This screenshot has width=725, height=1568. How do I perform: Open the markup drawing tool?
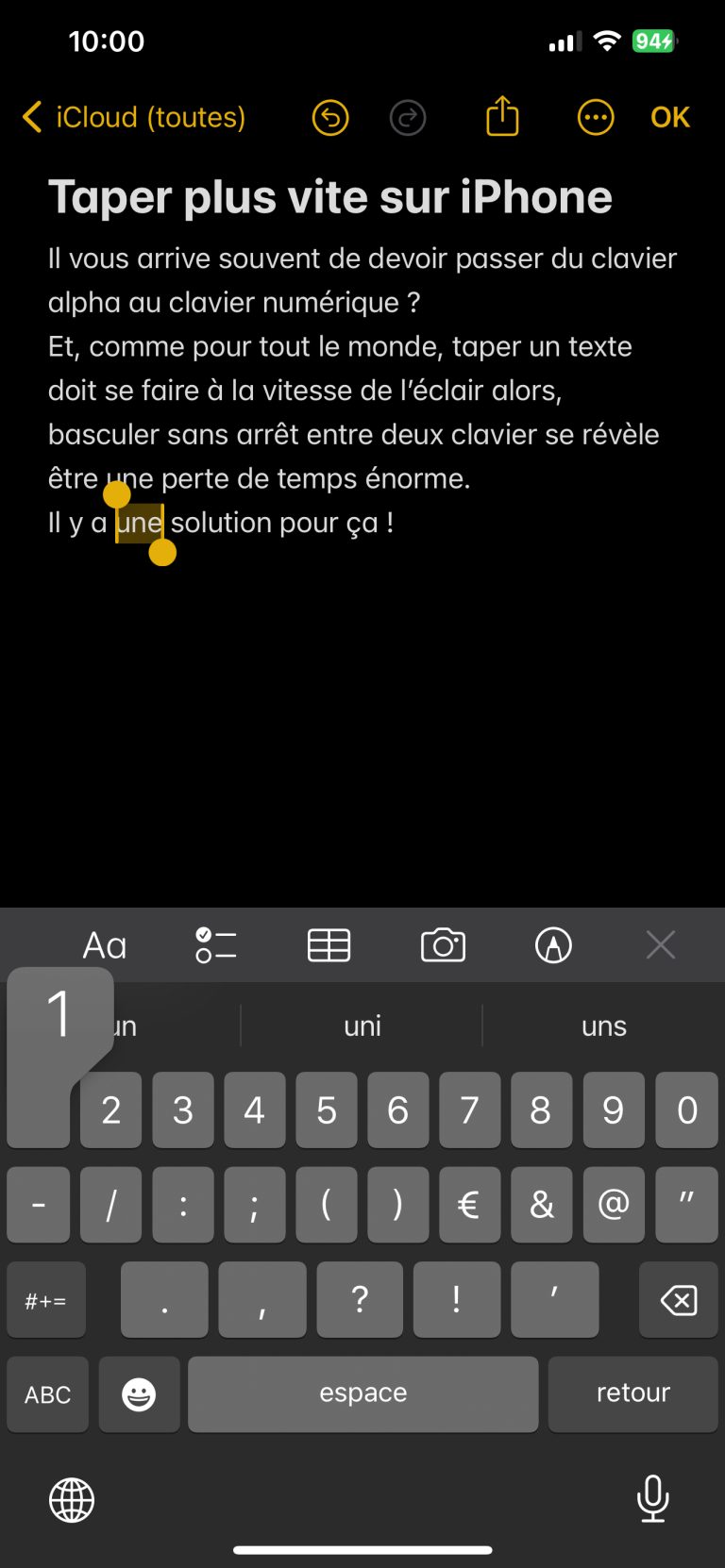click(x=553, y=945)
